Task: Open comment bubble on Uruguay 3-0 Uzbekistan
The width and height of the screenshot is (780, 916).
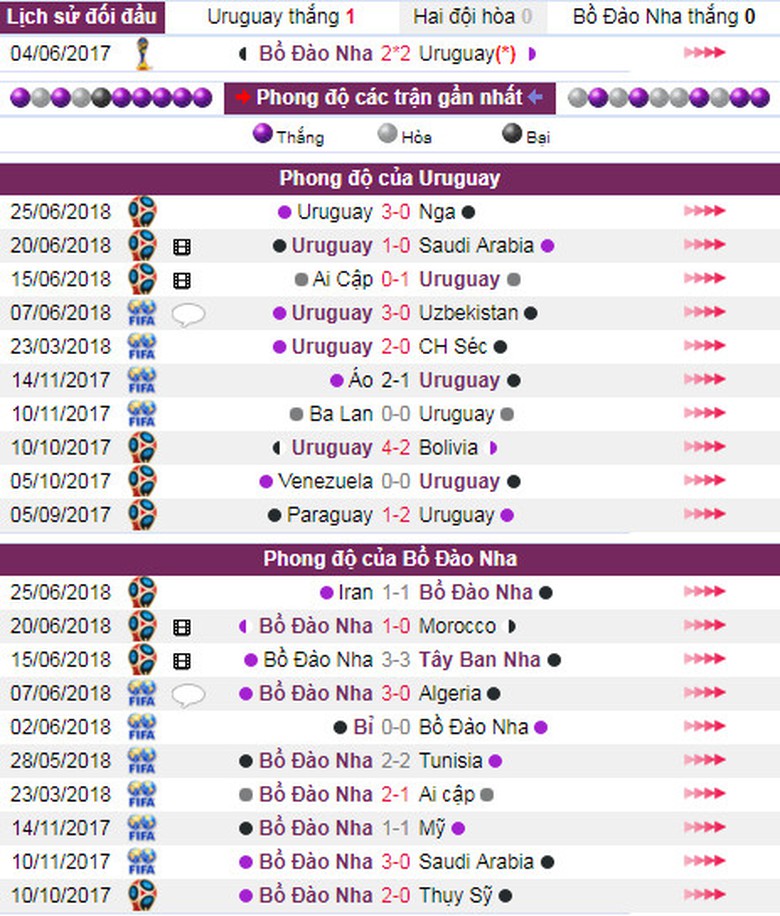Action: coord(188,314)
